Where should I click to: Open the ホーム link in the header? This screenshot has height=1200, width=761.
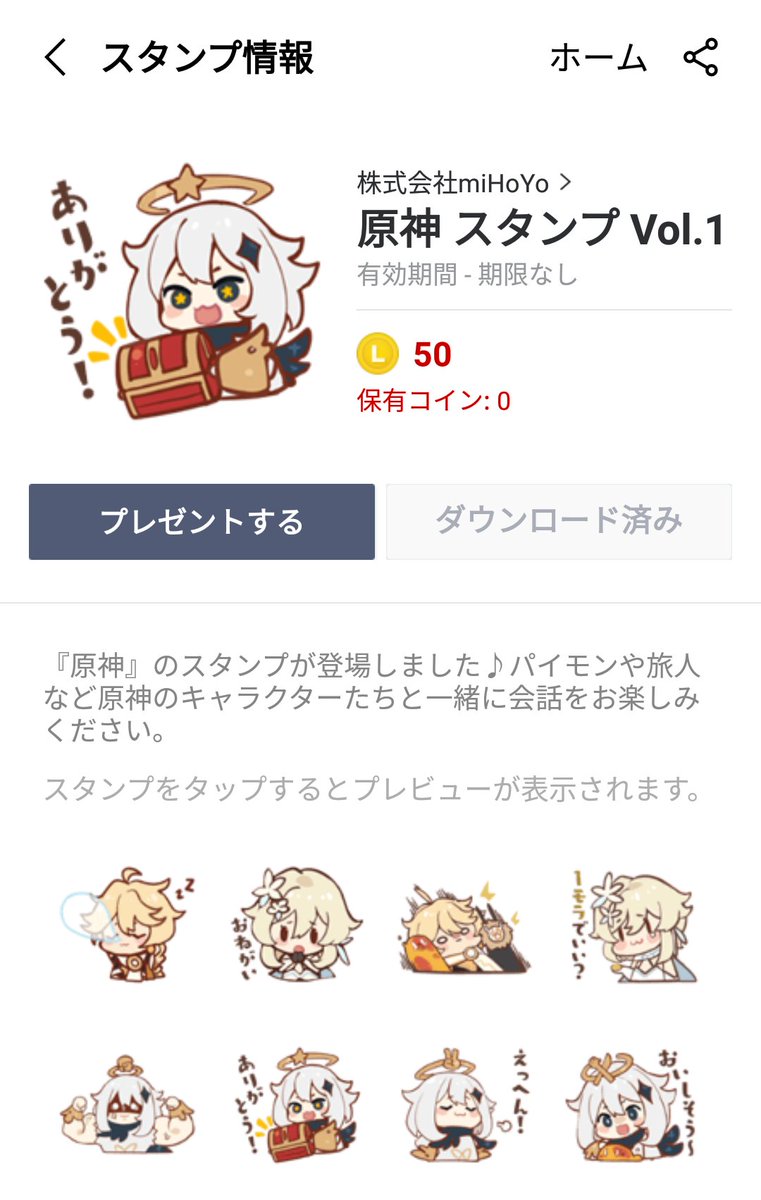[598, 59]
